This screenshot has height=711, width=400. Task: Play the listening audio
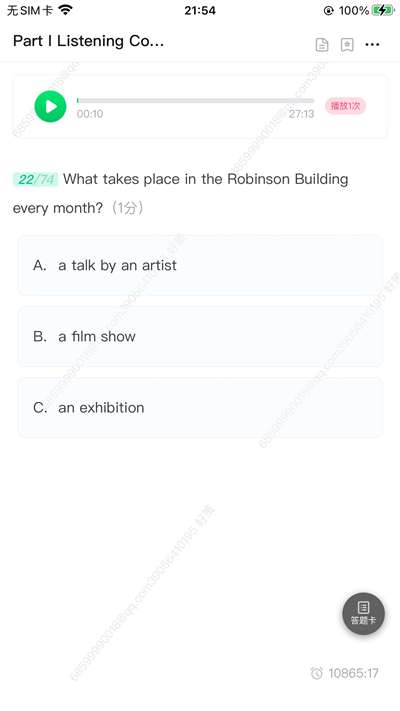[x=50, y=107]
